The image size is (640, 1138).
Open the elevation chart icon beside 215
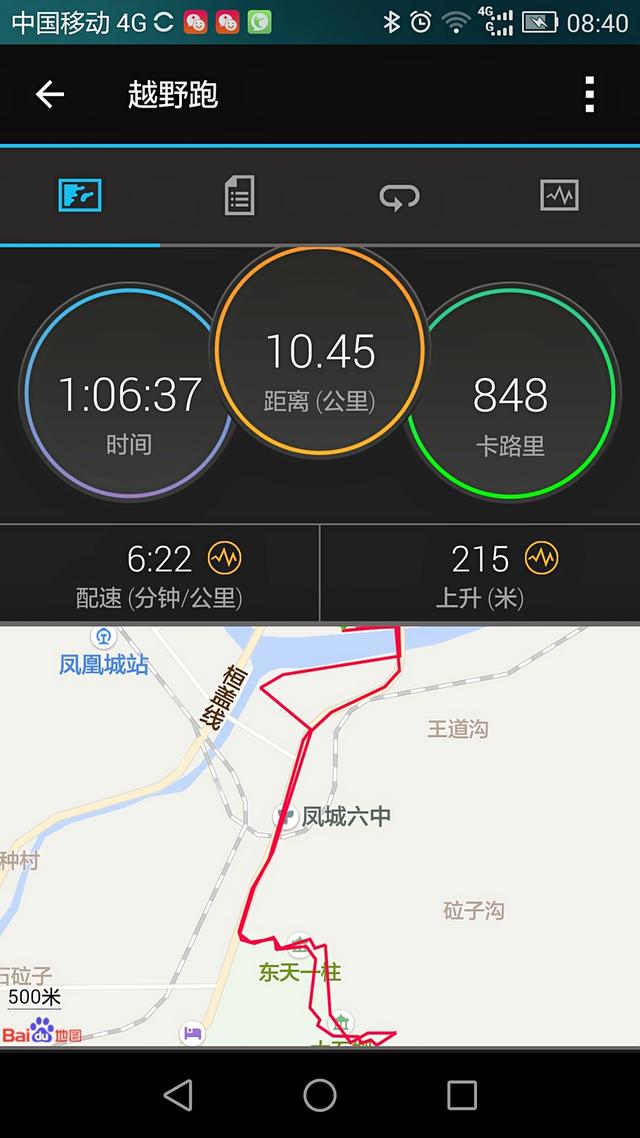click(542, 558)
